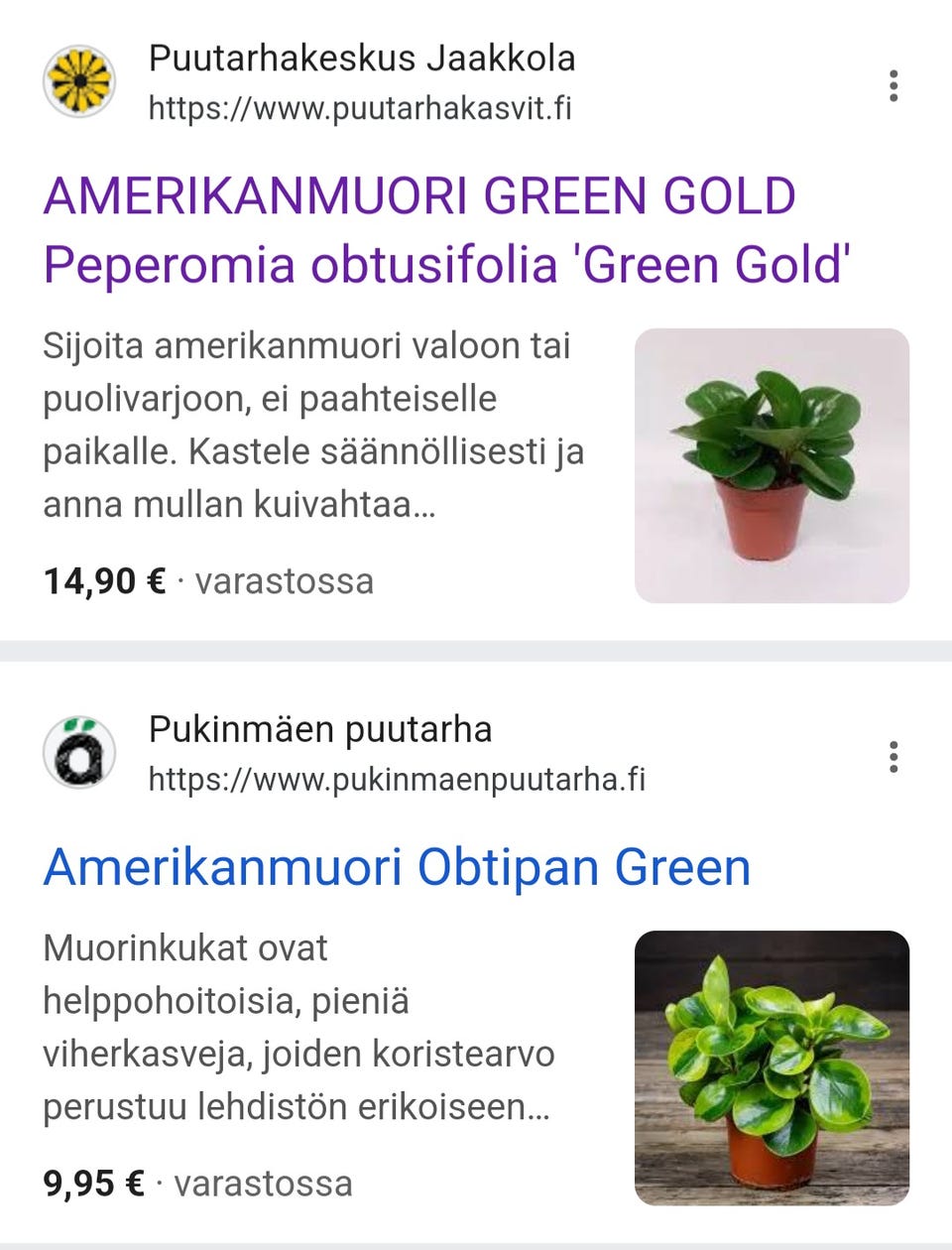Open the pukinmaenpuutarha.fi URL link
952x1250 pixels.
(x=397, y=781)
